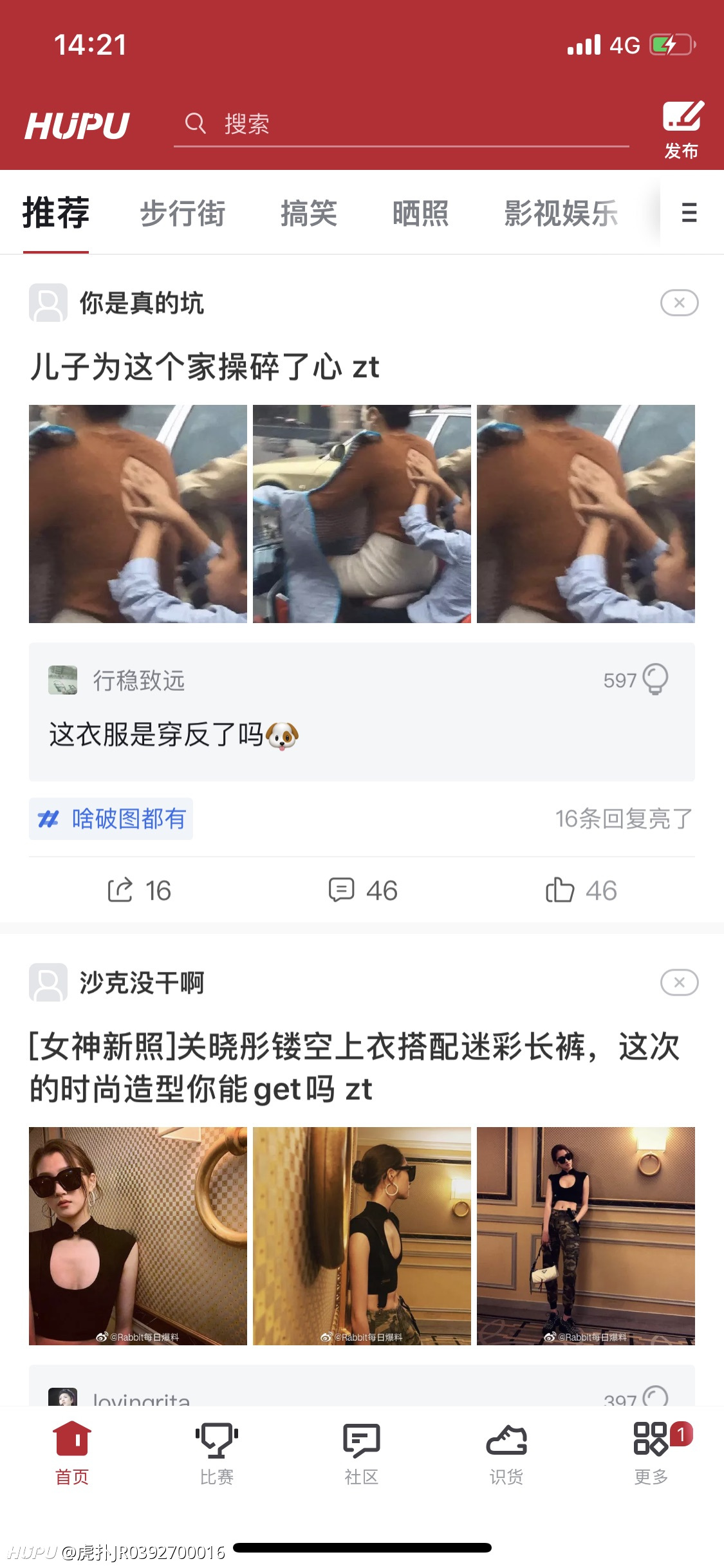
Task: Dismiss the post by 沙克没干啊
Action: (x=679, y=982)
